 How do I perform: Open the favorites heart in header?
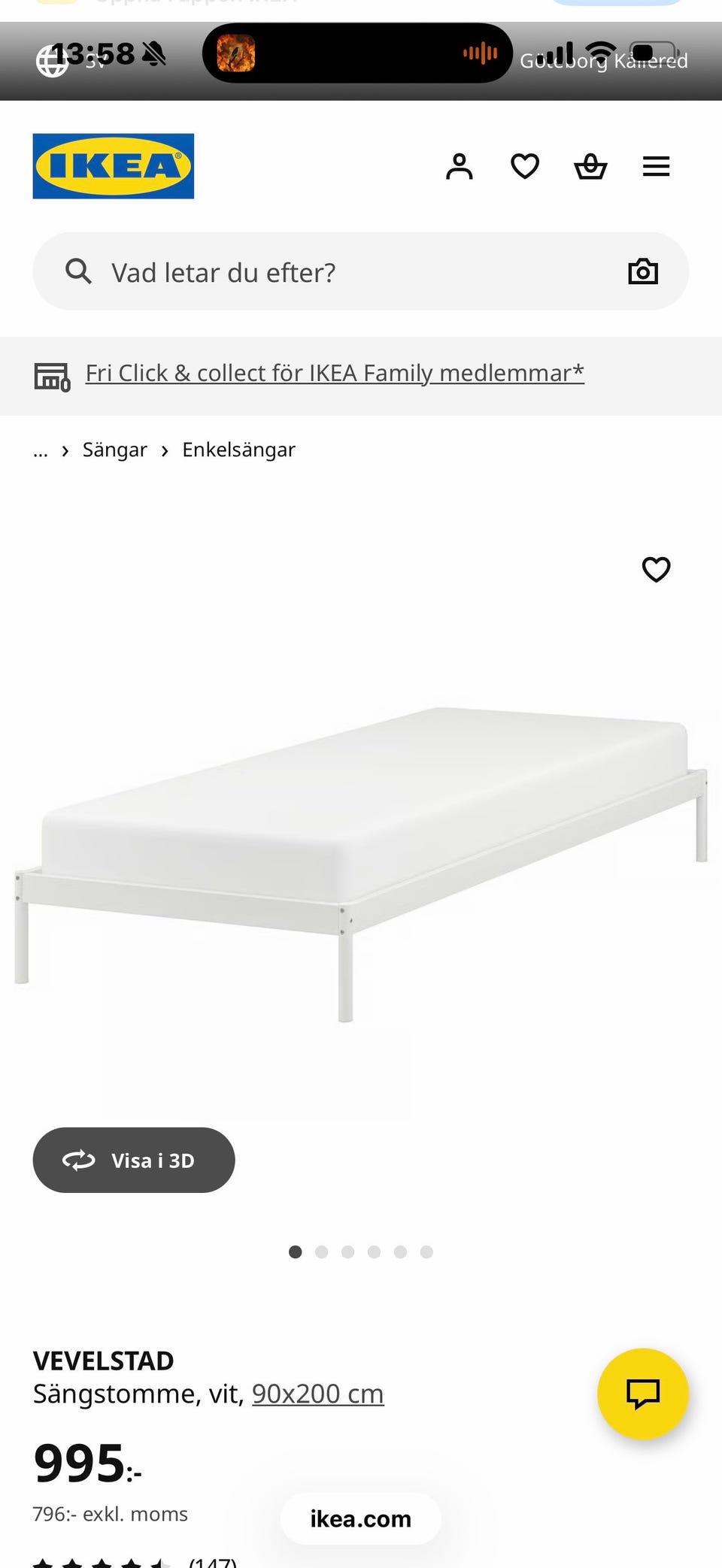point(525,166)
